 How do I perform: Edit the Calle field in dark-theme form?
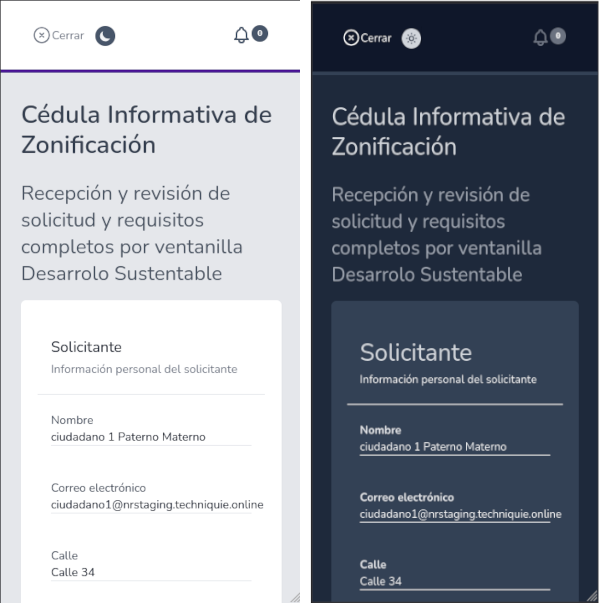(455, 581)
